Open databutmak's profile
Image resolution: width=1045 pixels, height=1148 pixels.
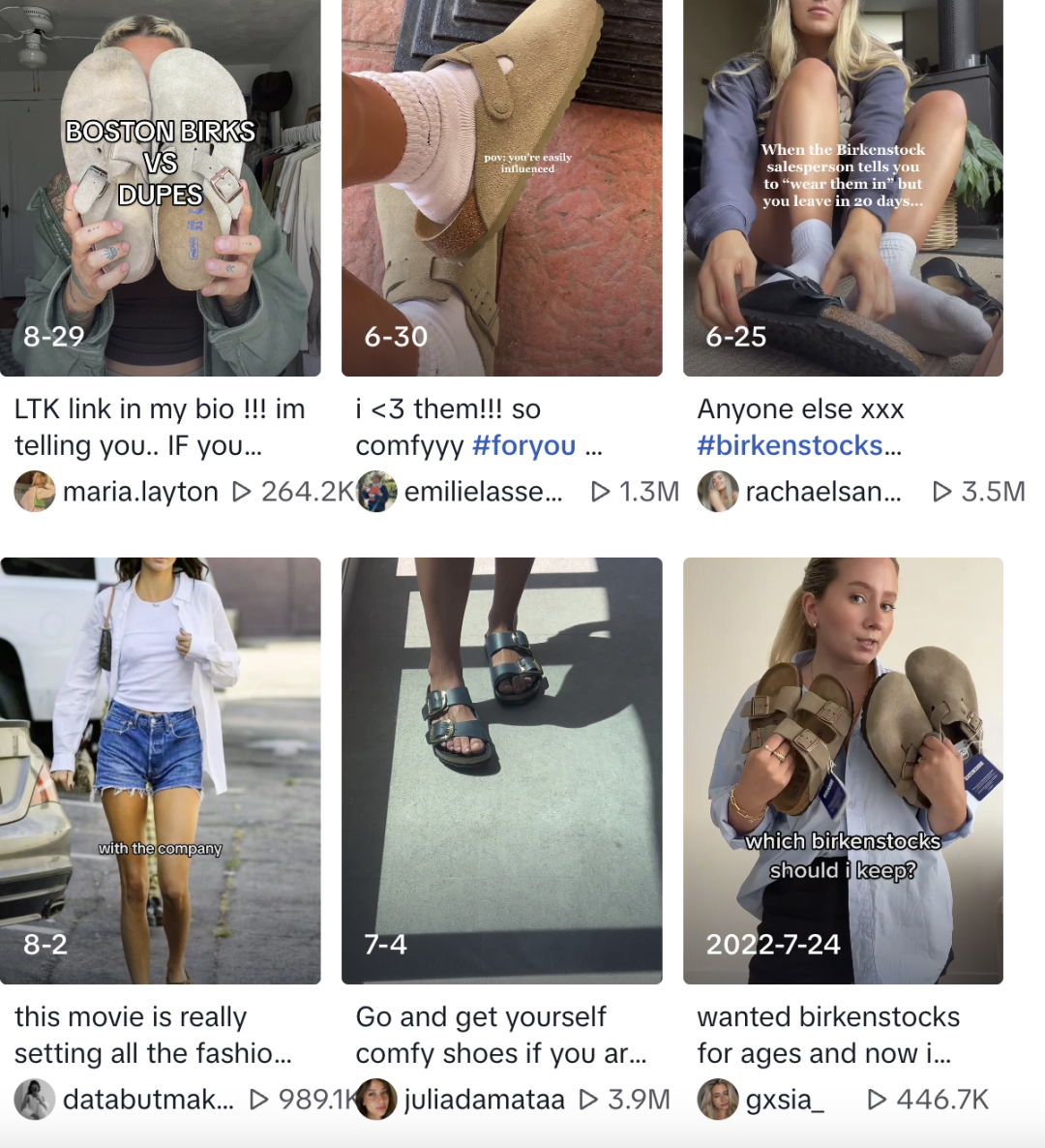[147, 1100]
